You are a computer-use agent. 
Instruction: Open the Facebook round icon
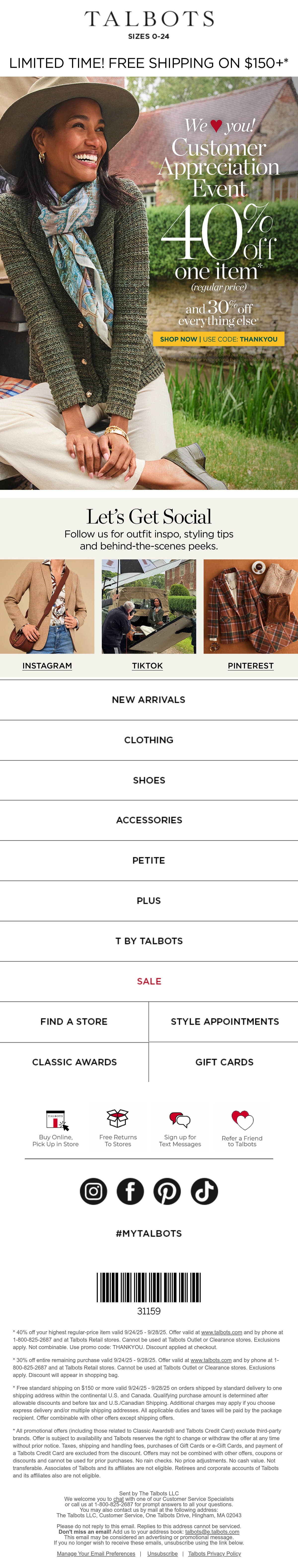tap(130, 1191)
